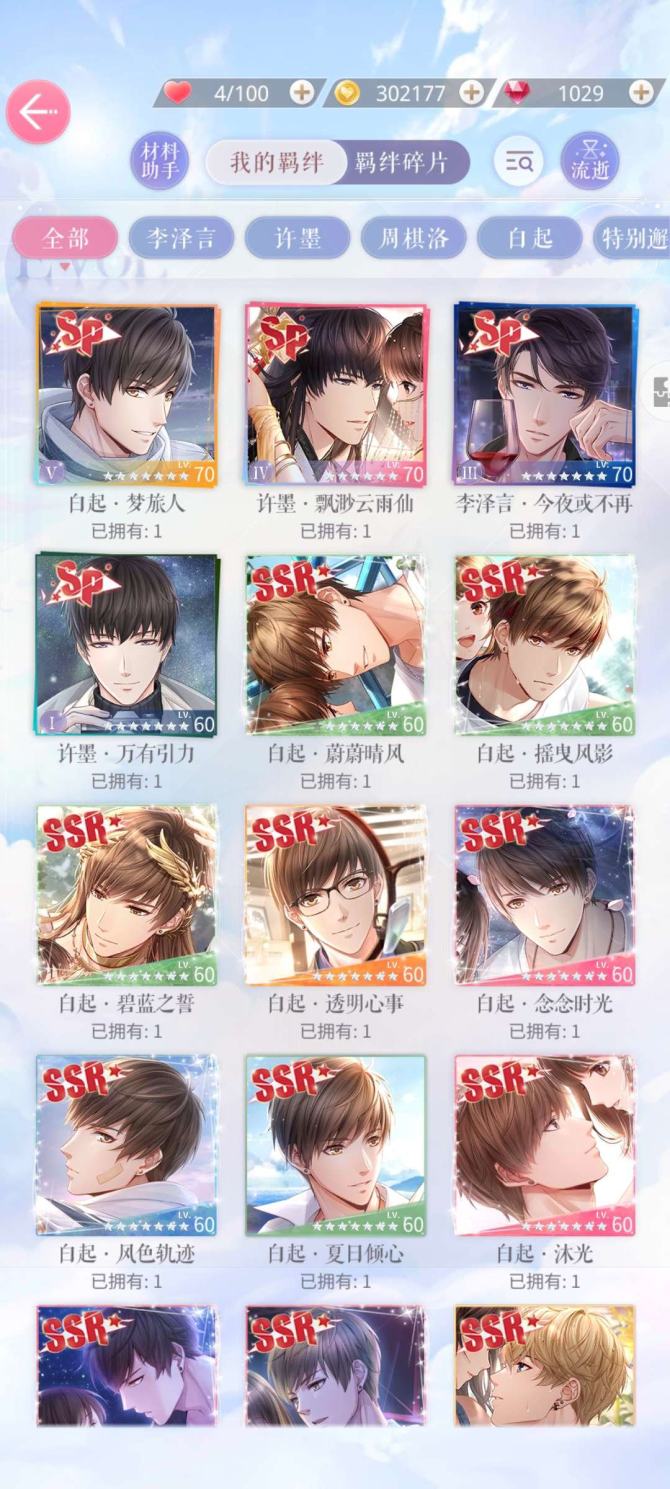Switch to the 羁绊碎片 tab
The width and height of the screenshot is (670, 1489).
(402, 162)
